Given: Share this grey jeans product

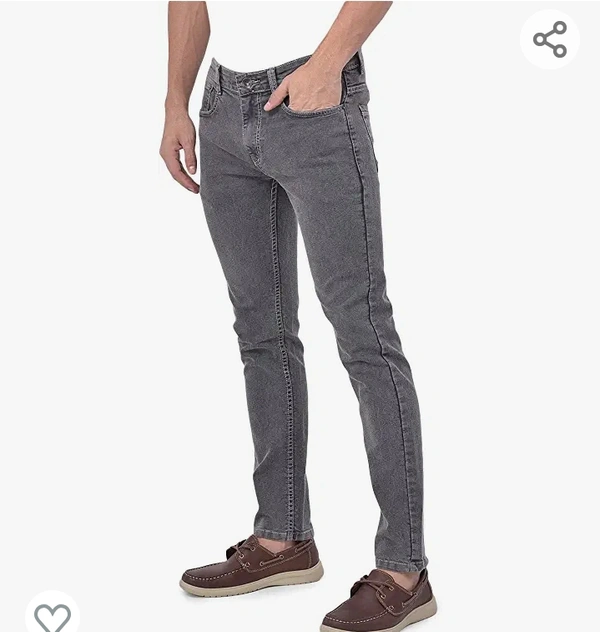Looking at the screenshot, I should click(549, 39).
